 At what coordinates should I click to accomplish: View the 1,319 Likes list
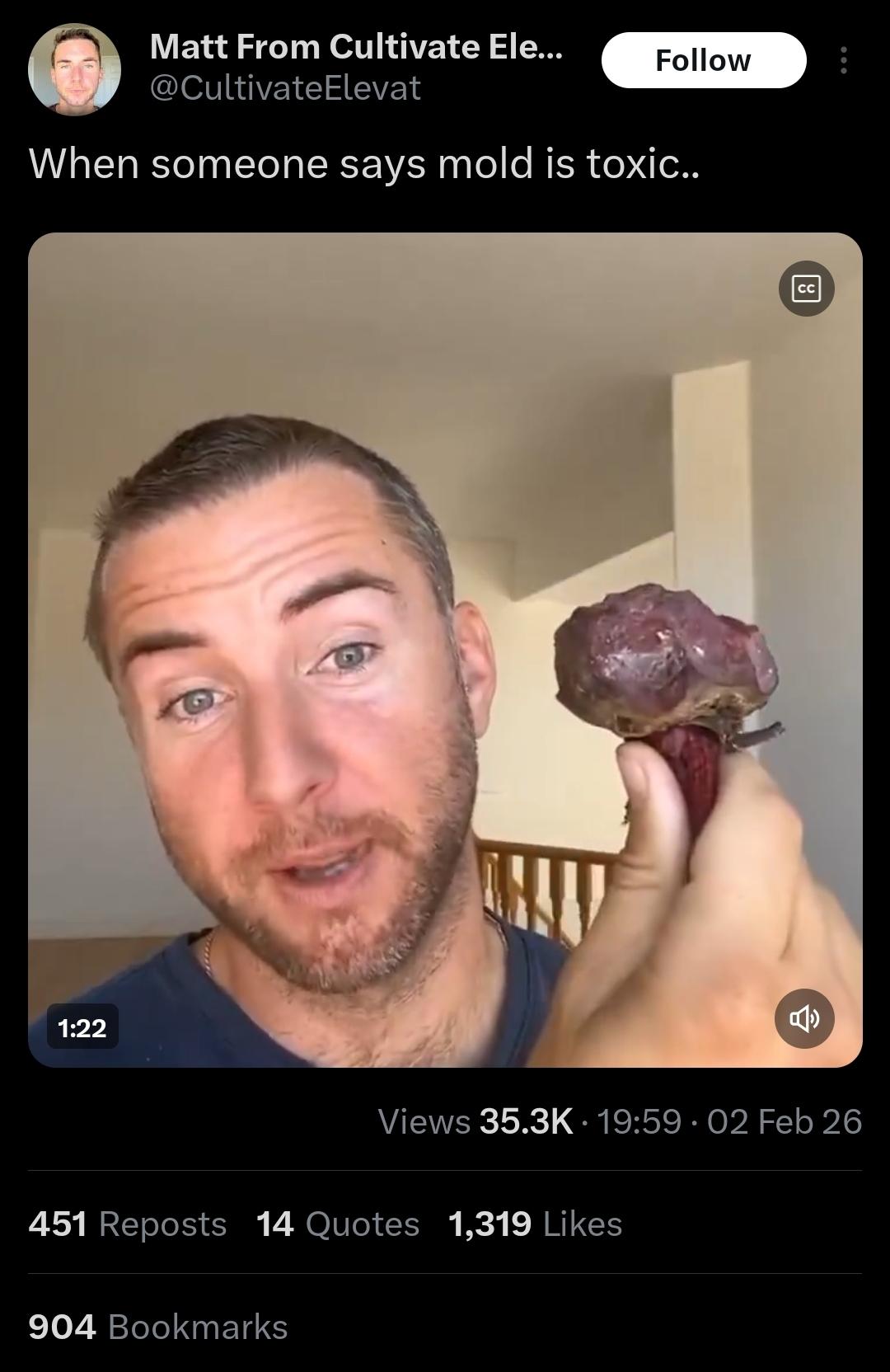click(x=535, y=1224)
